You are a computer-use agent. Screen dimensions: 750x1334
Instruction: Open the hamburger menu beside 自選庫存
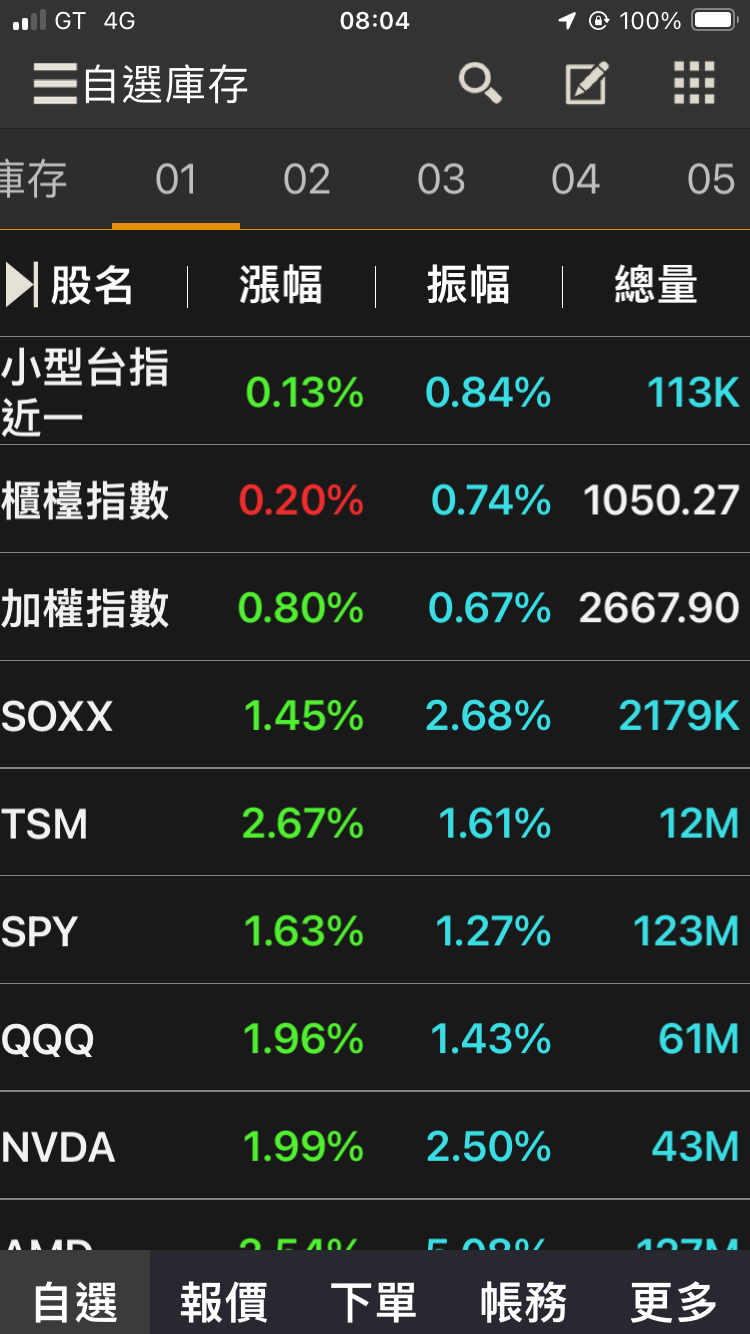click(x=54, y=84)
